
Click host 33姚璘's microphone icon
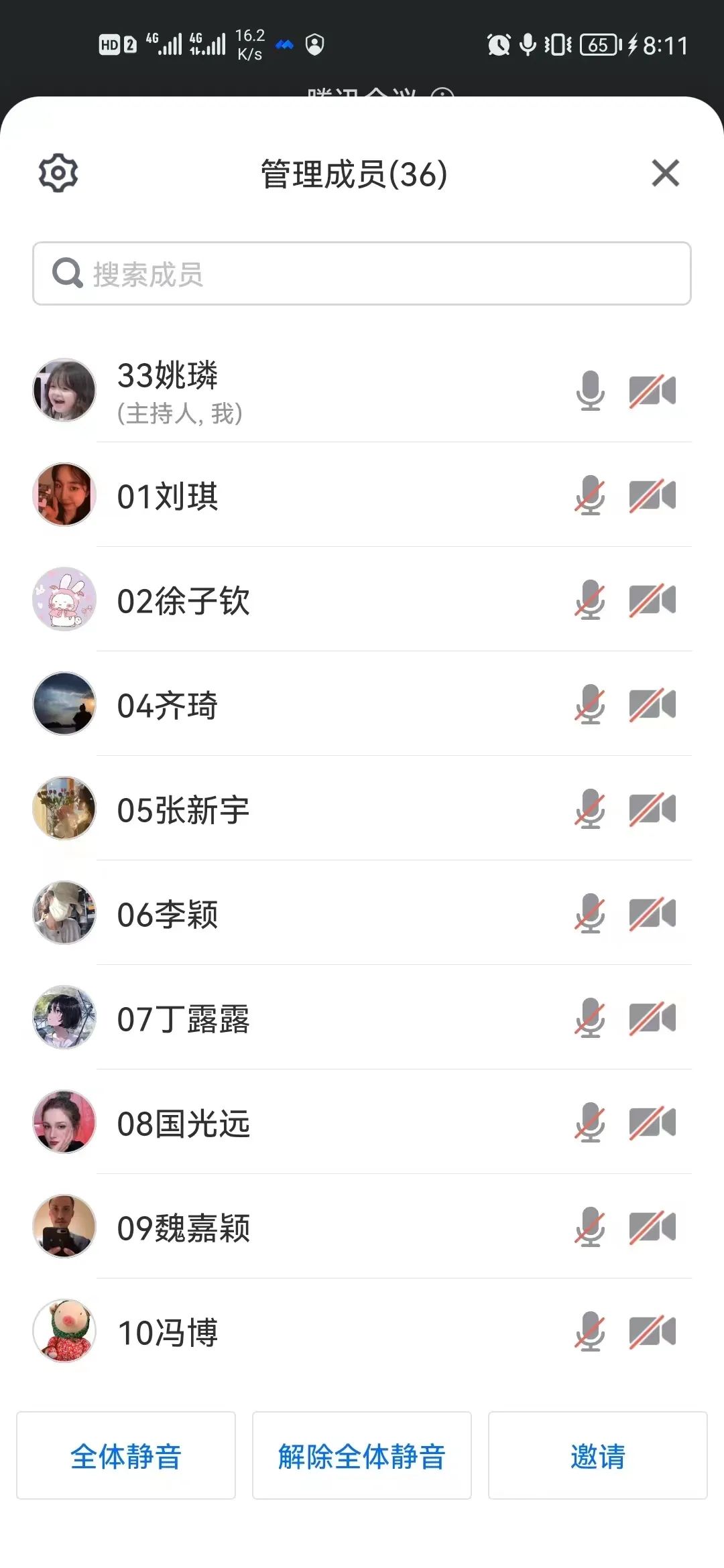coord(590,391)
